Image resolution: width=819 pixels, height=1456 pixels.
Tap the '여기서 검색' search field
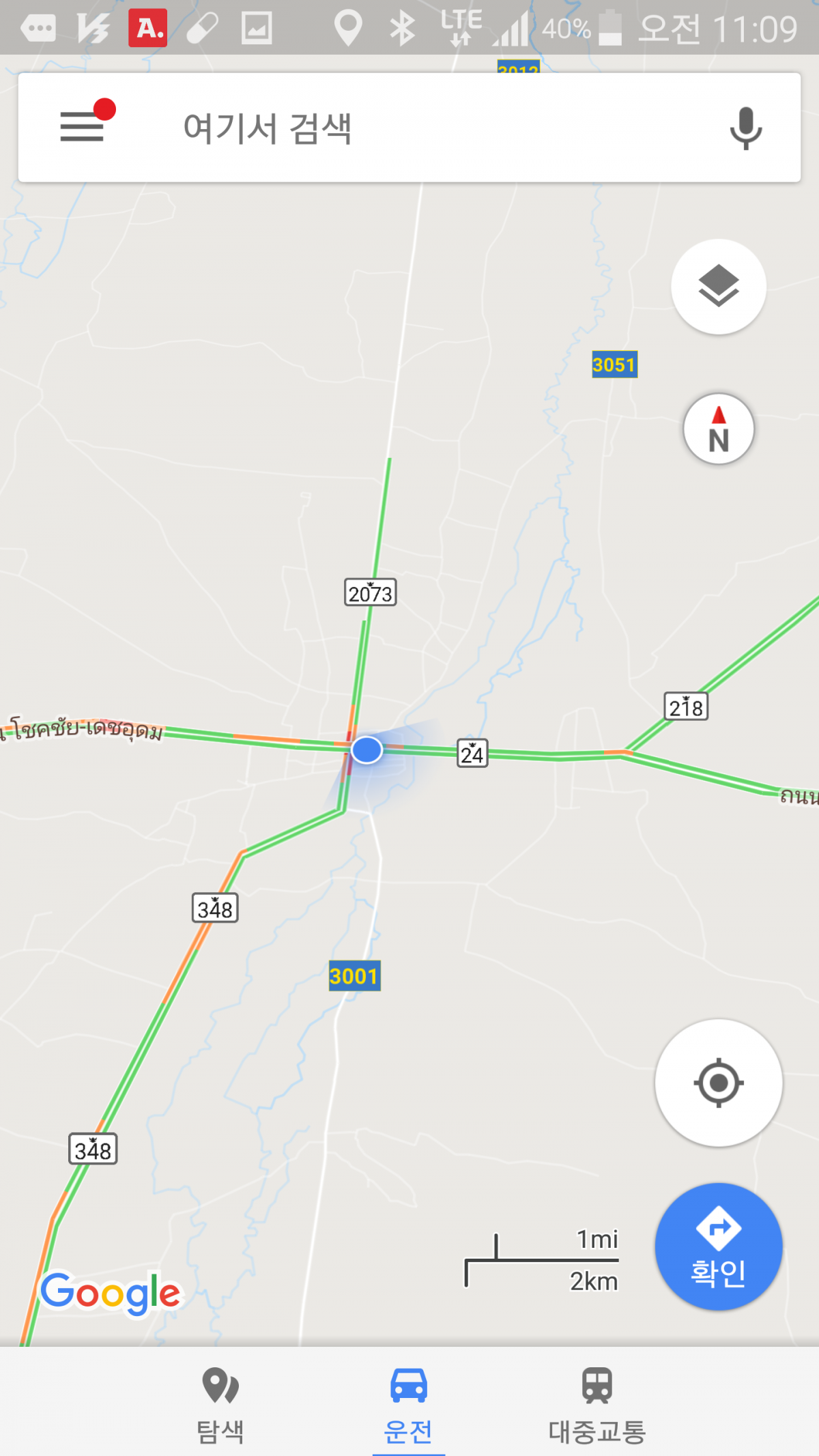click(409, 128)
